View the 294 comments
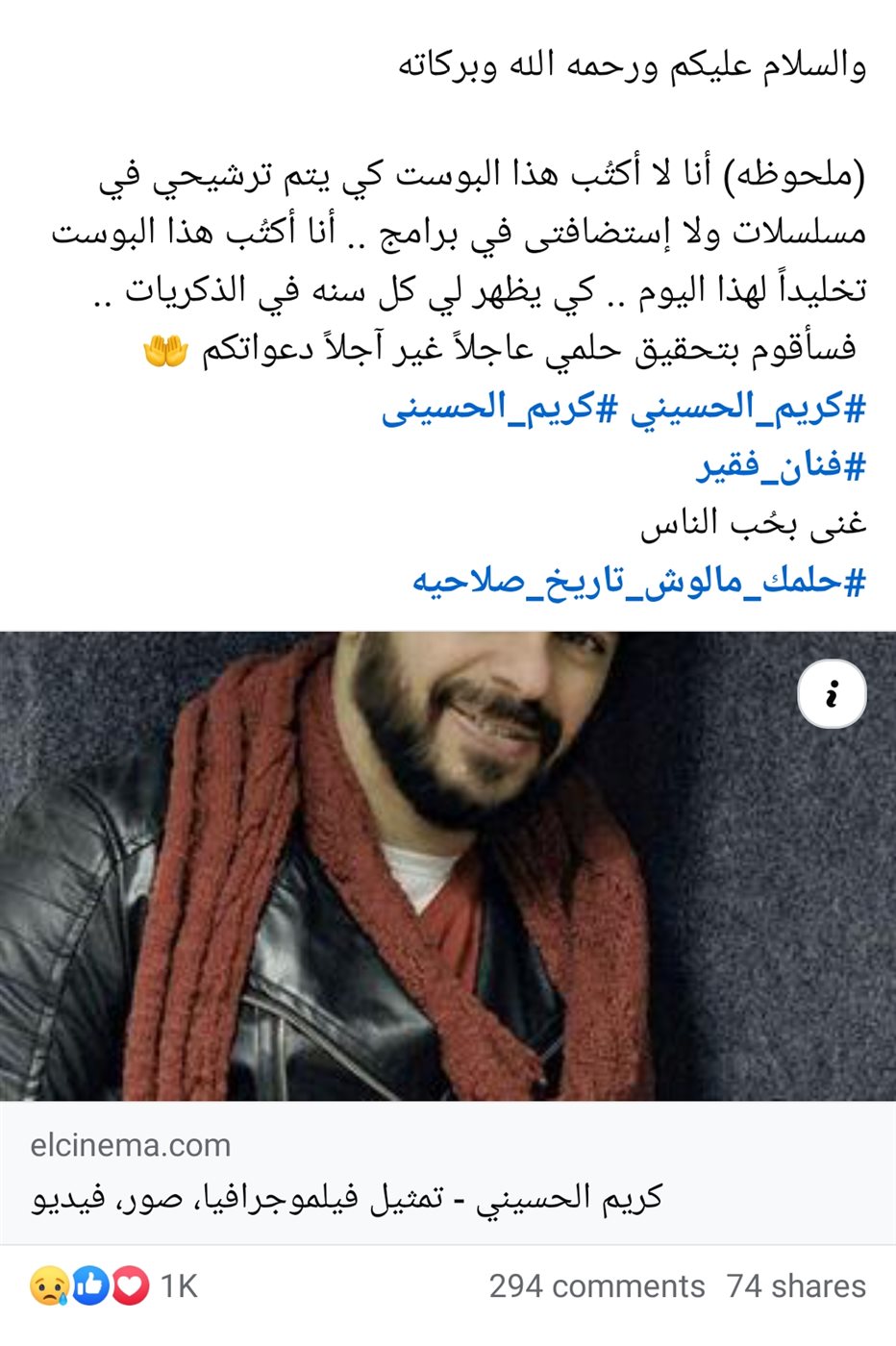Screen dimensions: 896x1346 (x=596, y=1286)
